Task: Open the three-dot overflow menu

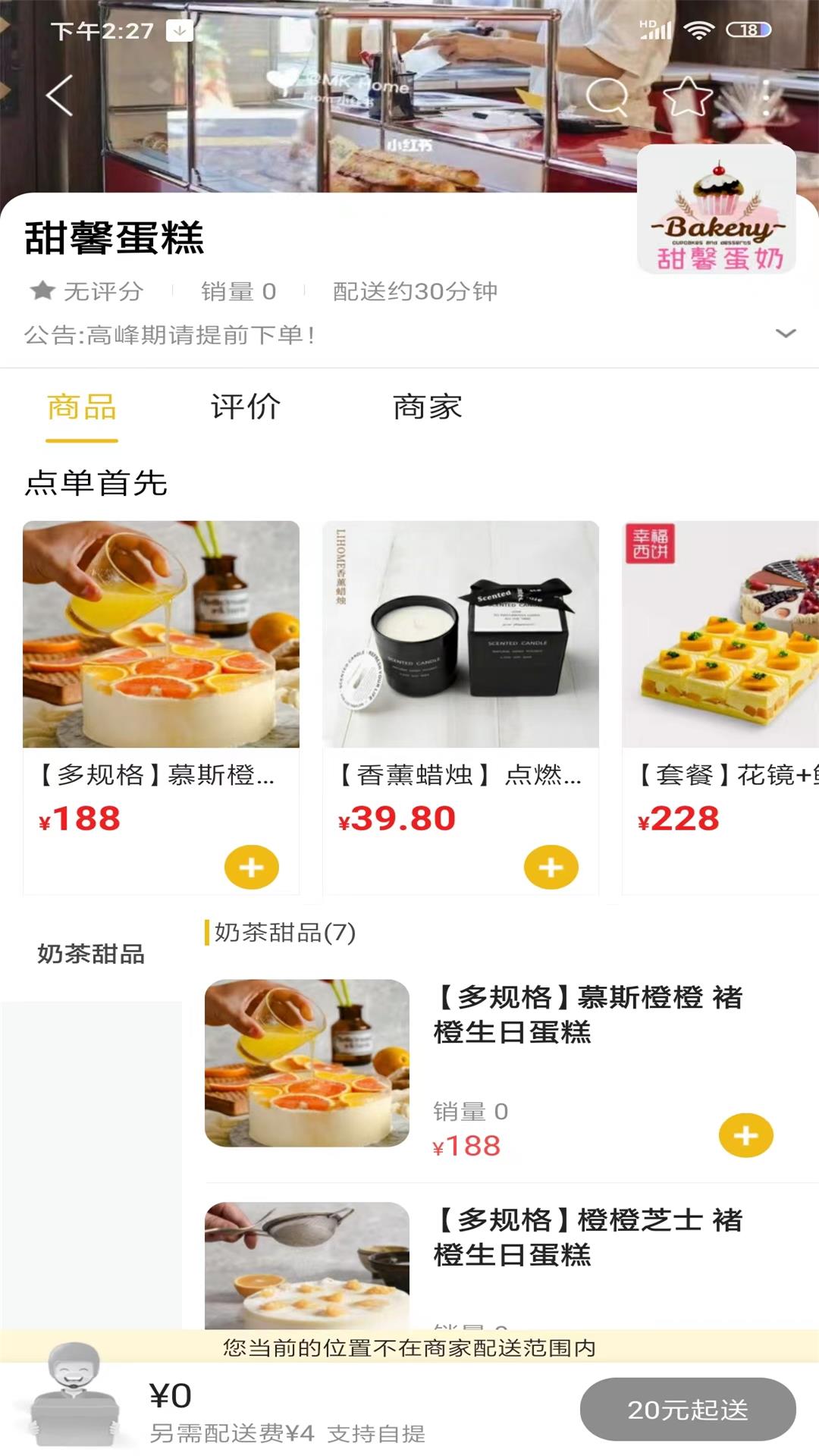Action: coord(767,97)
